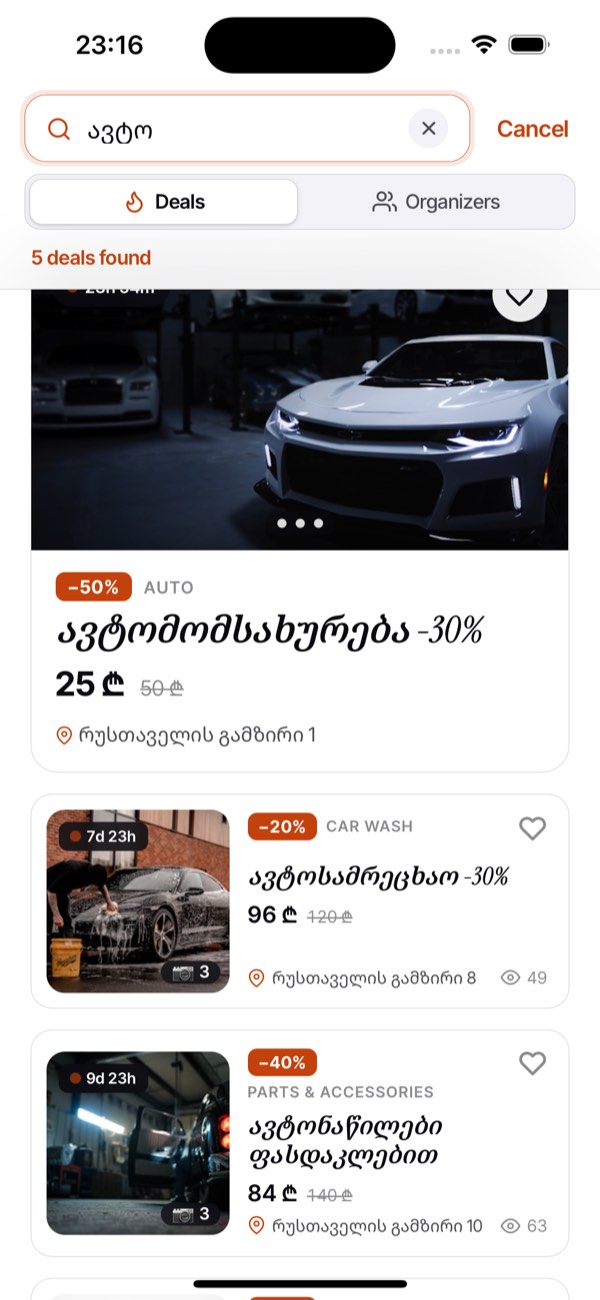600x1300 pixels.
Task: Favorite the Parts & Accessories deal
Action: click(x=533, y=1063)
